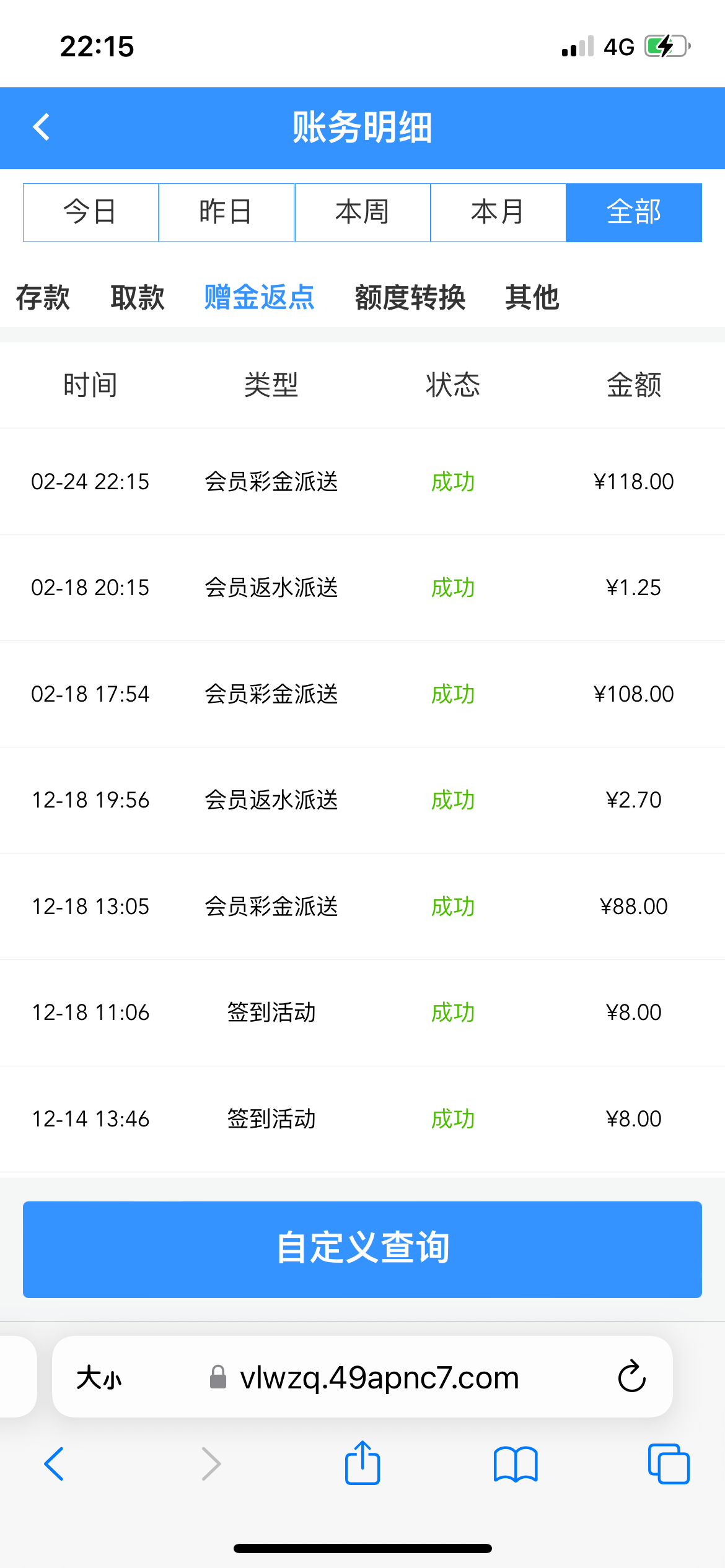Tap the Safari address bar URL
The image size is (725, 1568).
tap(379, 1378)
